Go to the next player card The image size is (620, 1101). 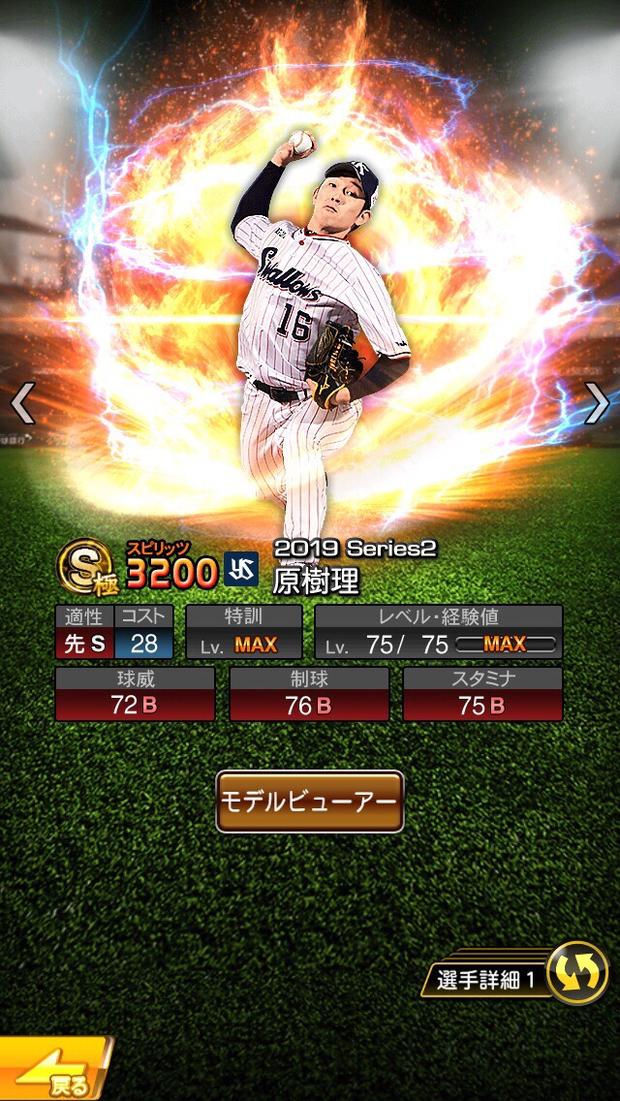[x=597, y=403]
